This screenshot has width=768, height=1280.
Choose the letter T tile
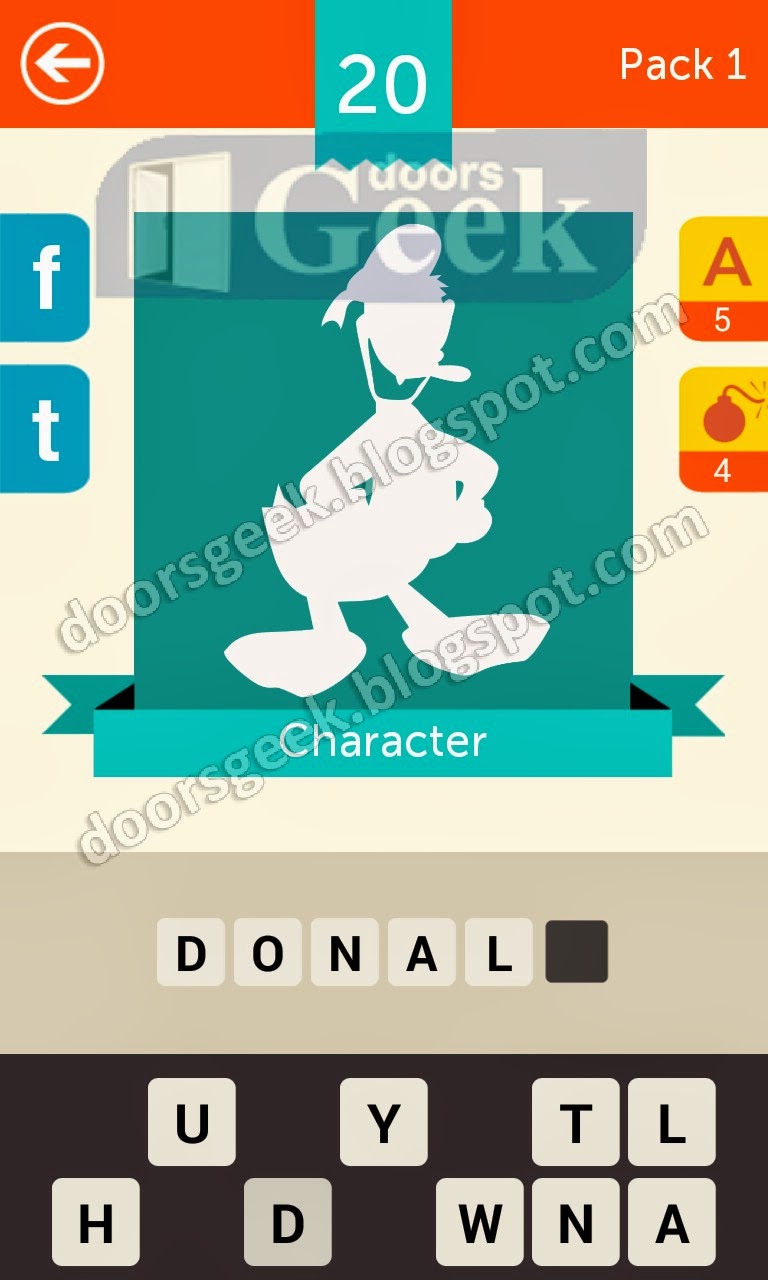(576, 1122)
